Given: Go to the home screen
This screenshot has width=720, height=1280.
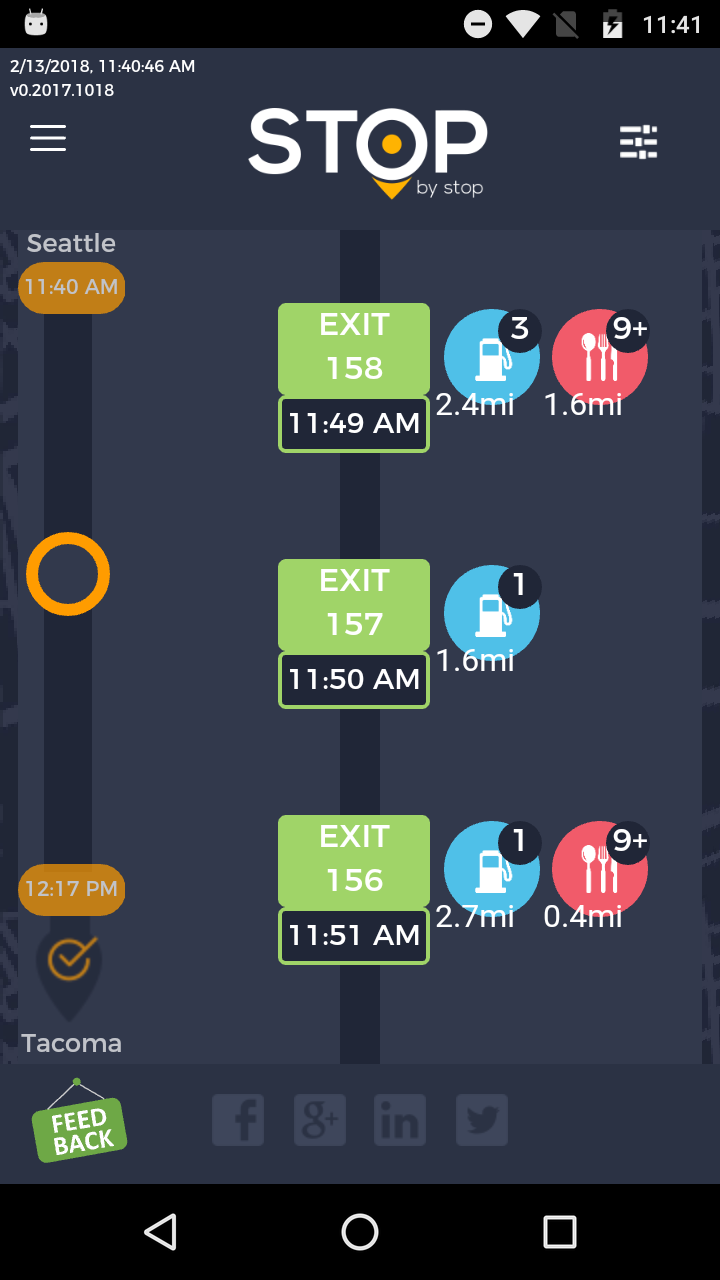Looking at the screenshot, I should [360, 1232].
